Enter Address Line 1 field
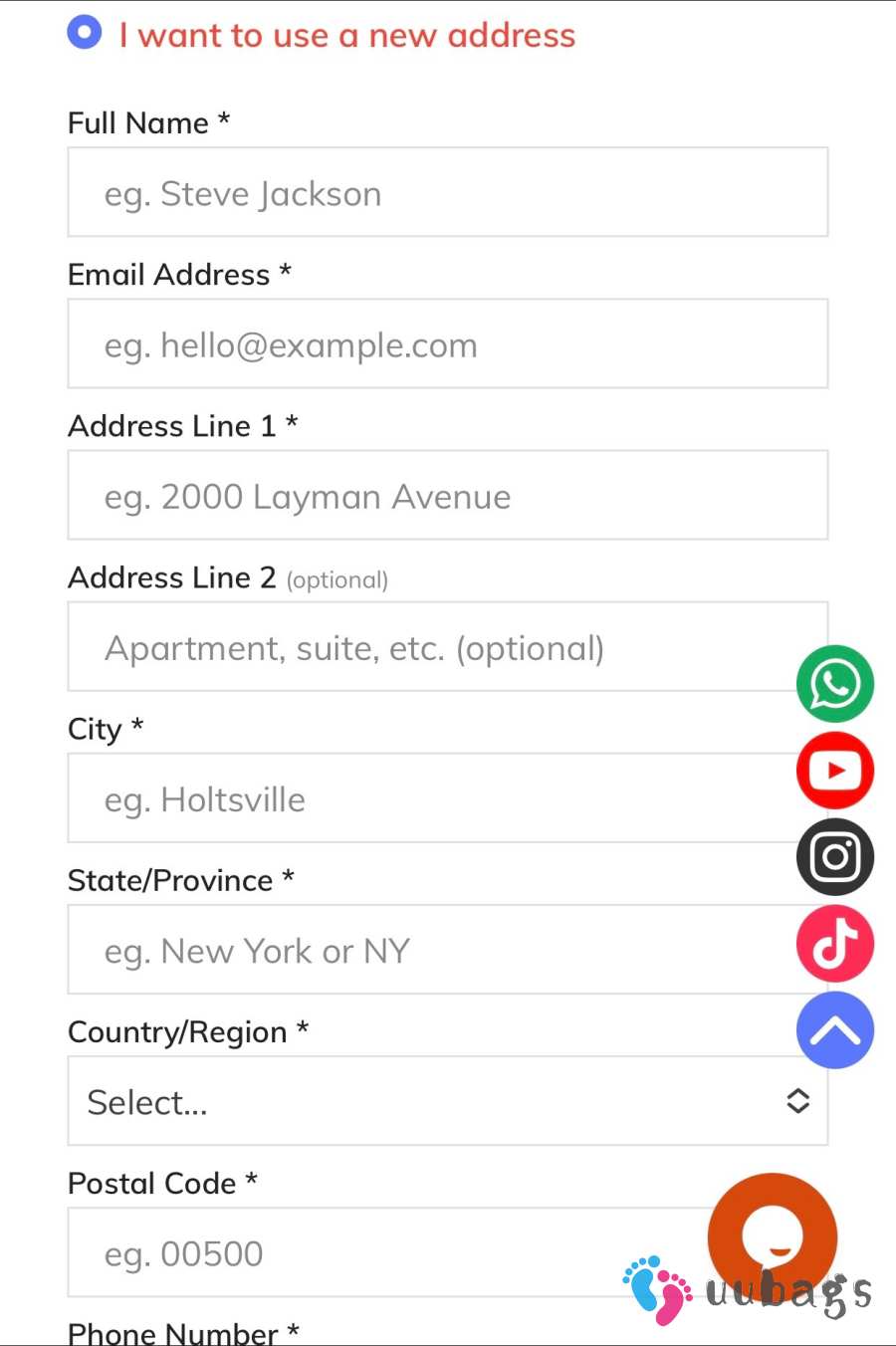 point(447,496)
